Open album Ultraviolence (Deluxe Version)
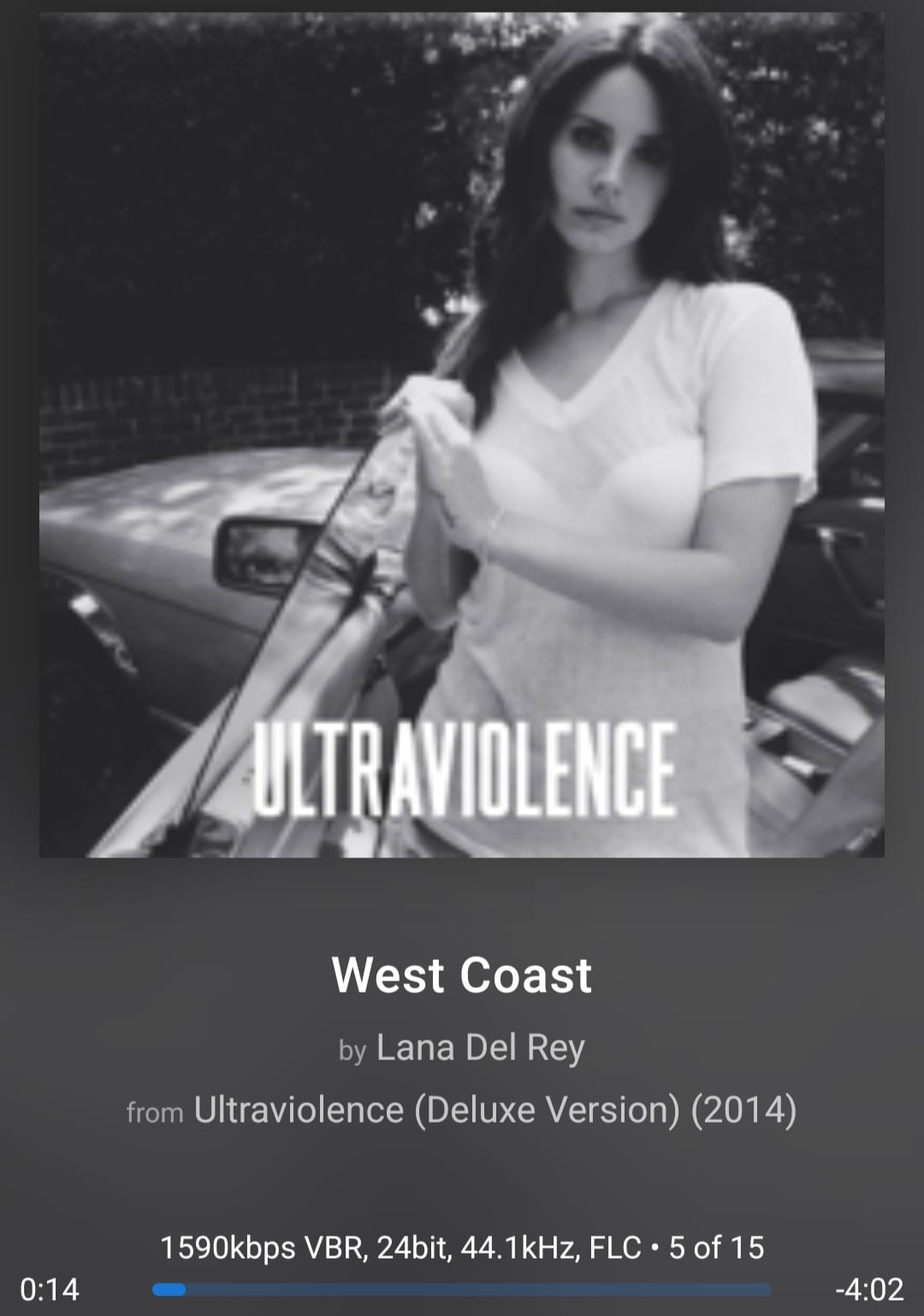The image size is (924, 1316). click(495, 1110)
